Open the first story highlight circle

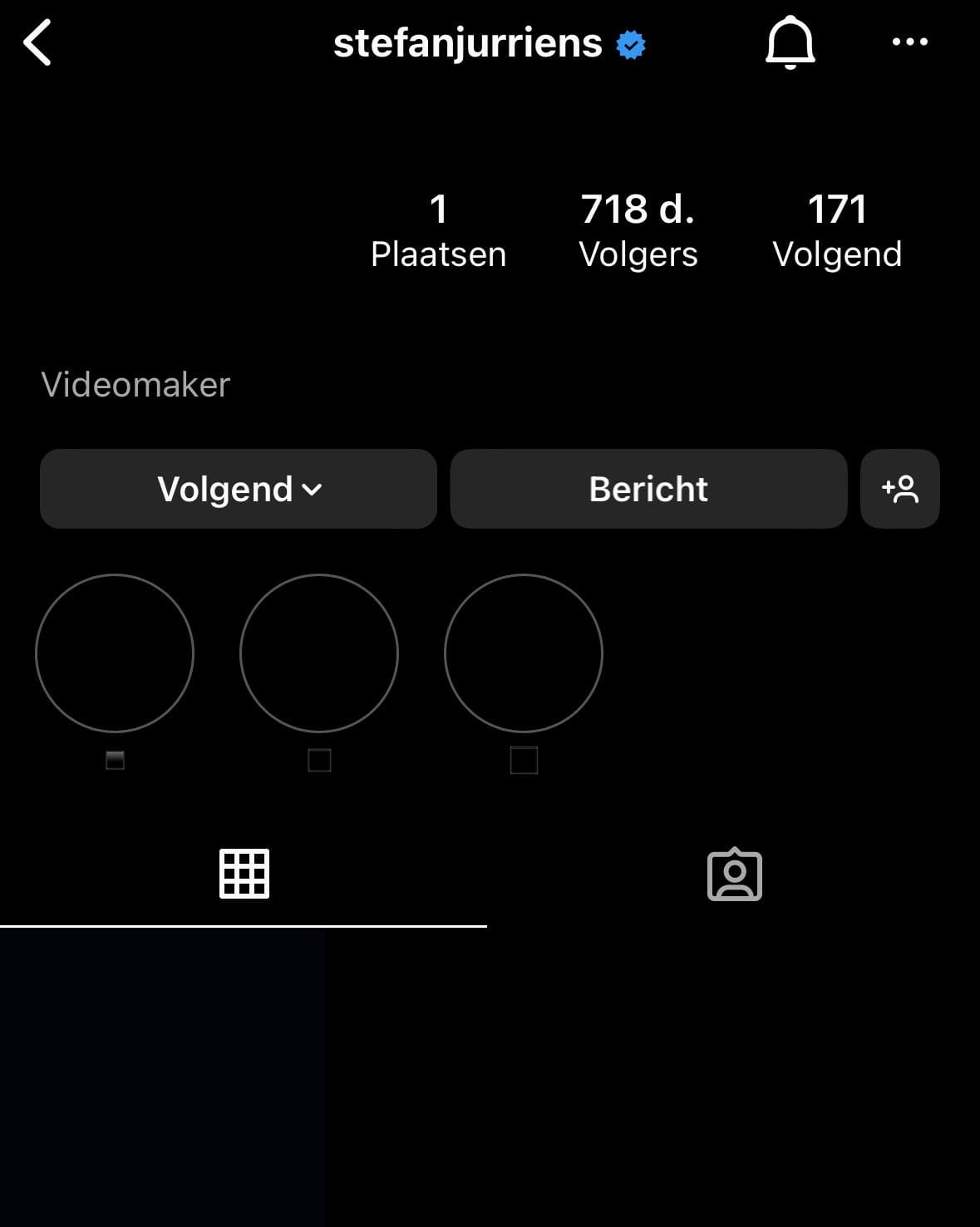[x=115, y=653]
